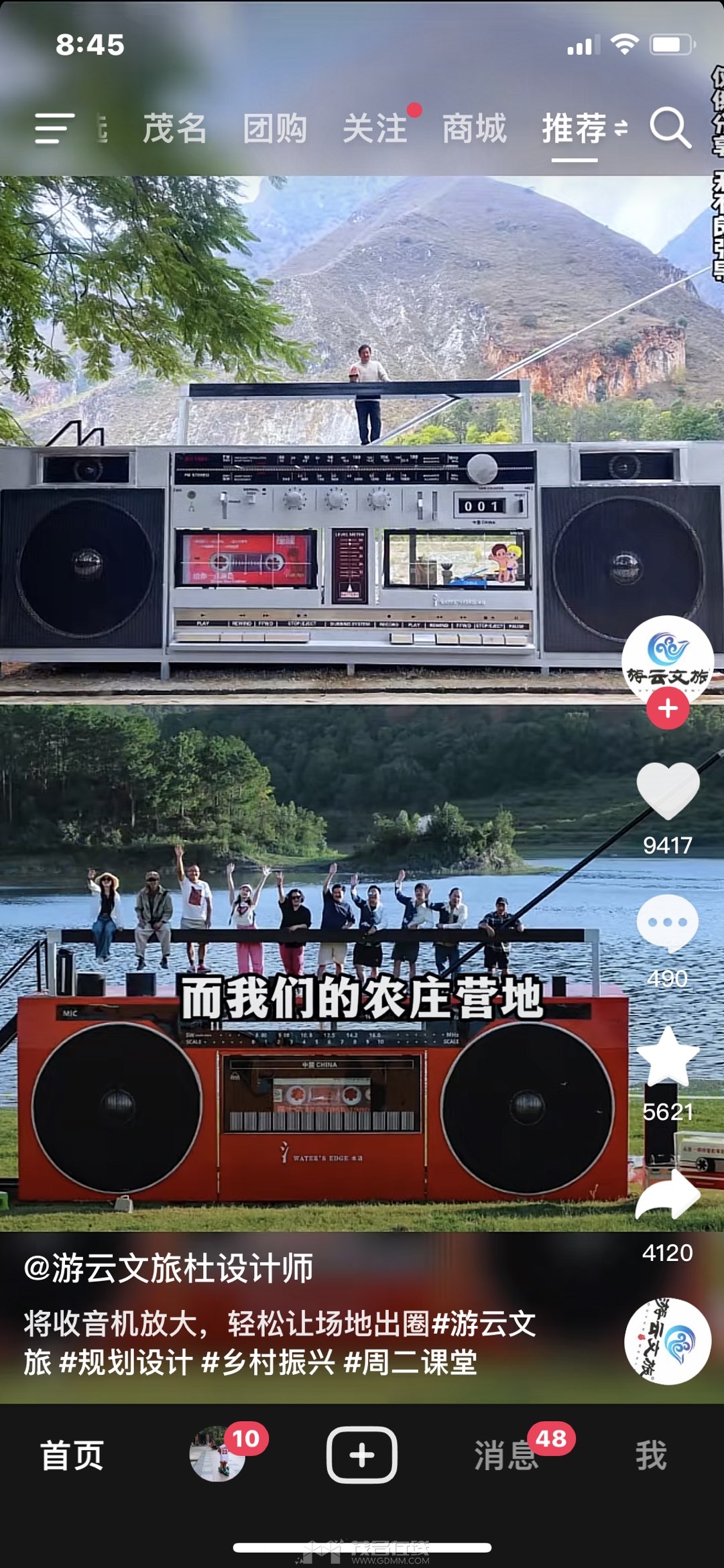Open the search magnifier icon
The width and height of the screenshot is (724, 1568).
coord(670,127)
